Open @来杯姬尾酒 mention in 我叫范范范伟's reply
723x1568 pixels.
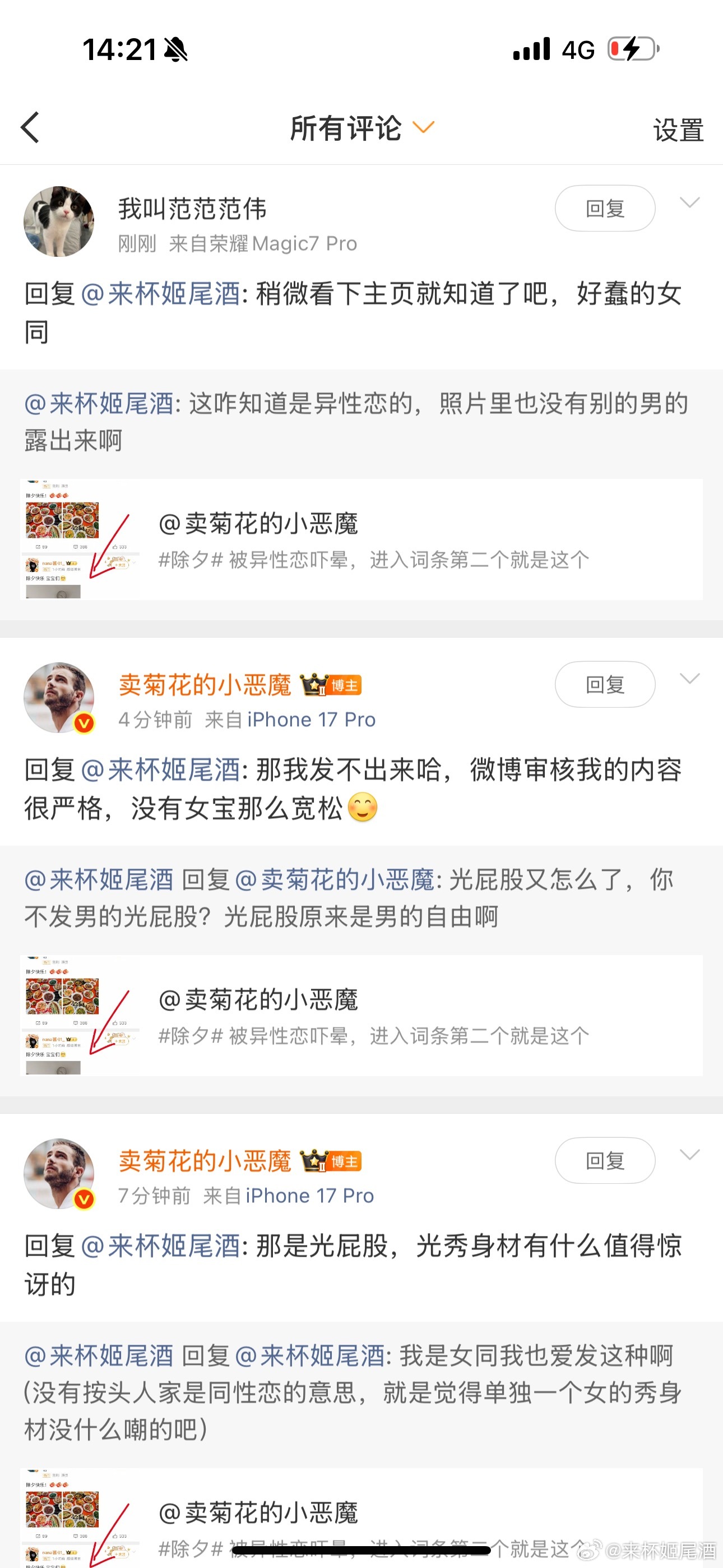[161, 294]
